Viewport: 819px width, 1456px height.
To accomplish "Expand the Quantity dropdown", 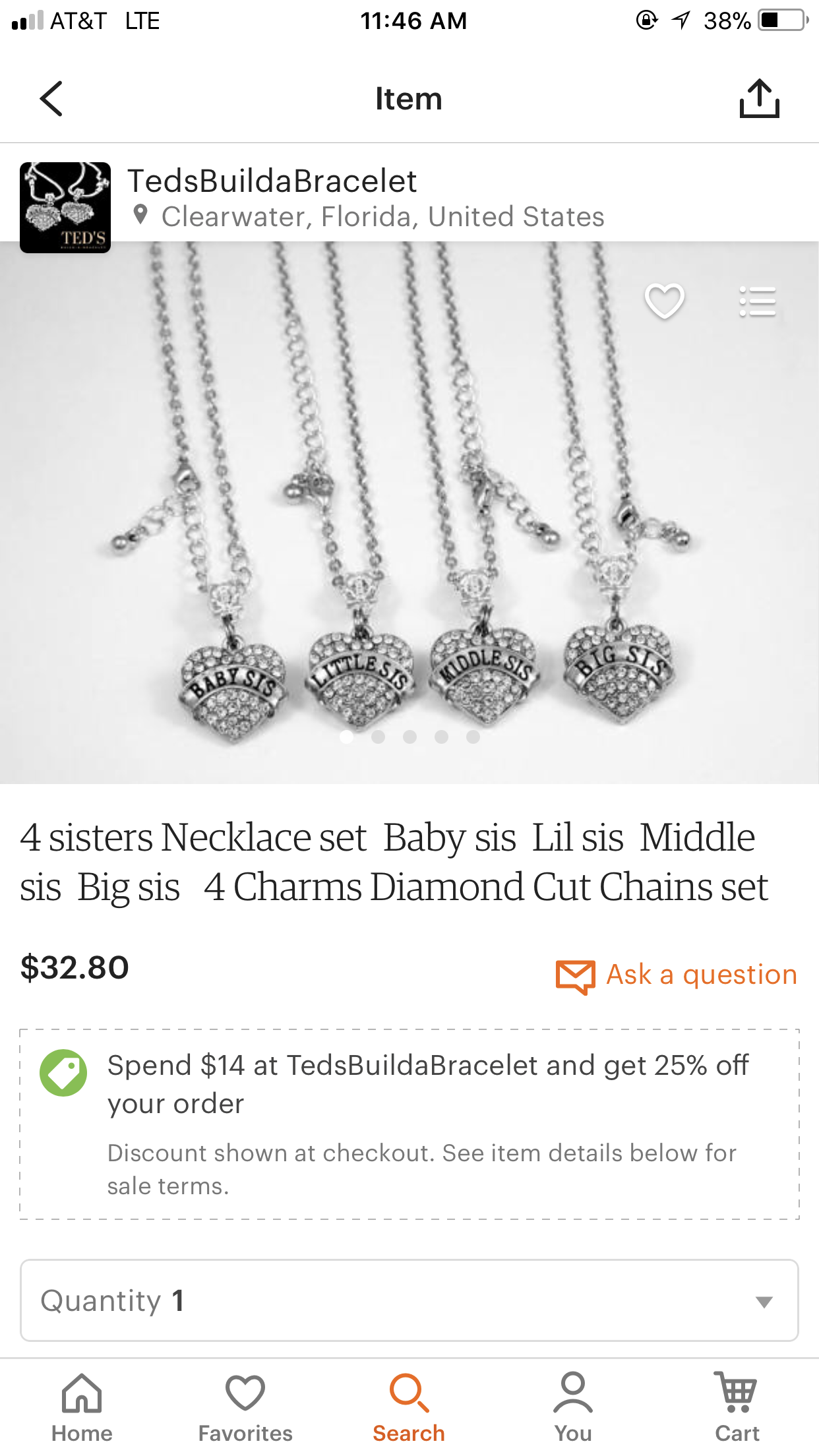I will point(409,1300).
